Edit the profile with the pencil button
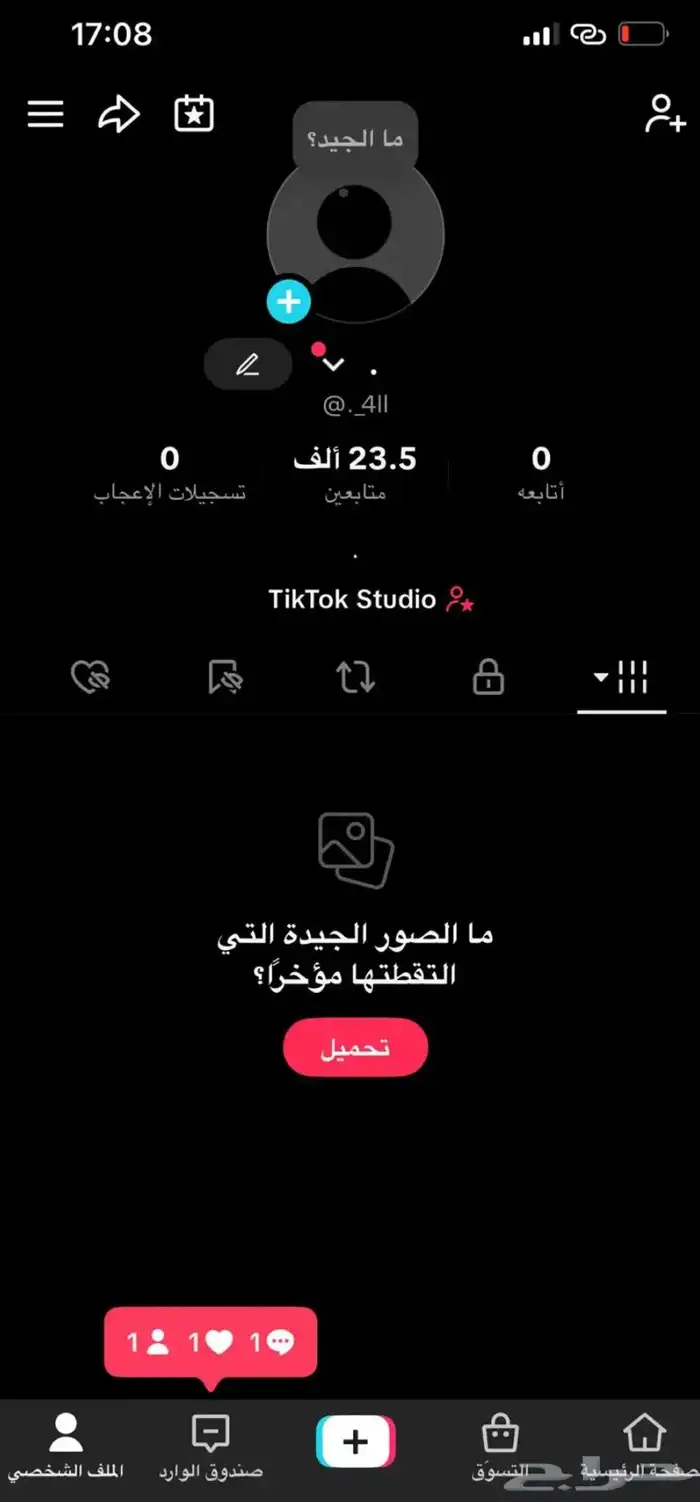This screenshot has width=700, height=1502. [x=247, y=365]
